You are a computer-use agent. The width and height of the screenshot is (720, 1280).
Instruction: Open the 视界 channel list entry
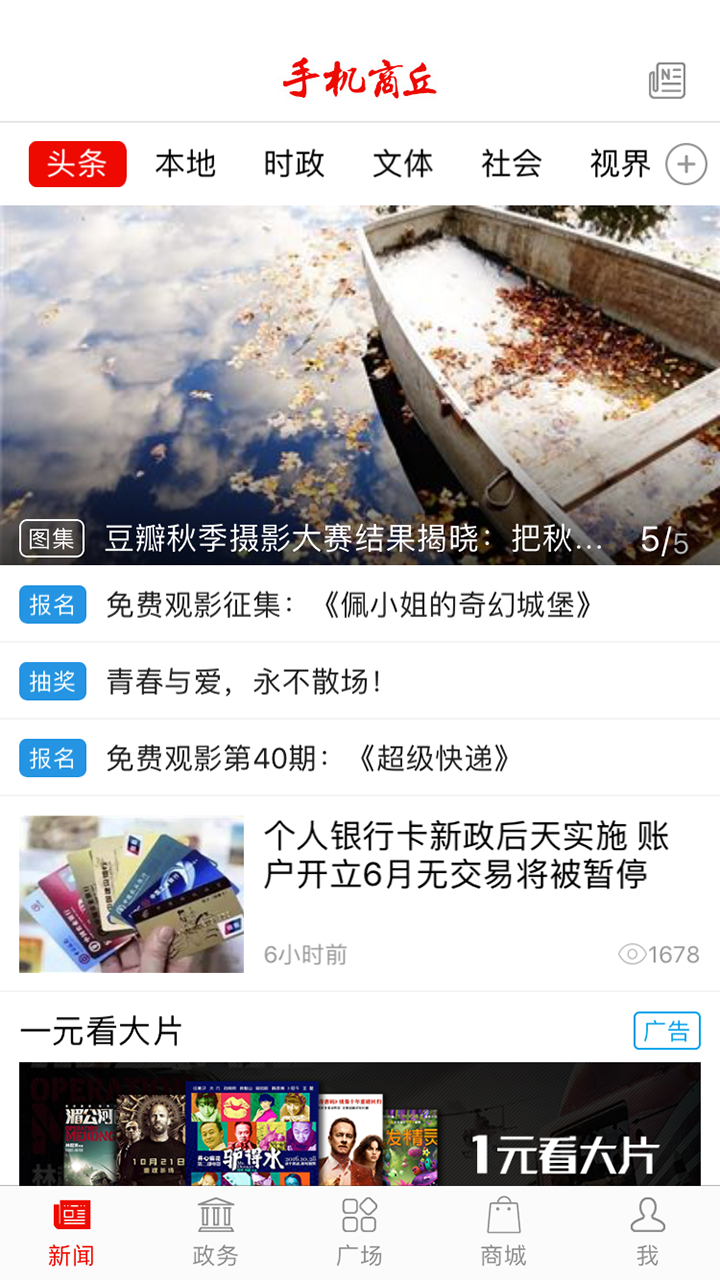[x=619, y=163]
